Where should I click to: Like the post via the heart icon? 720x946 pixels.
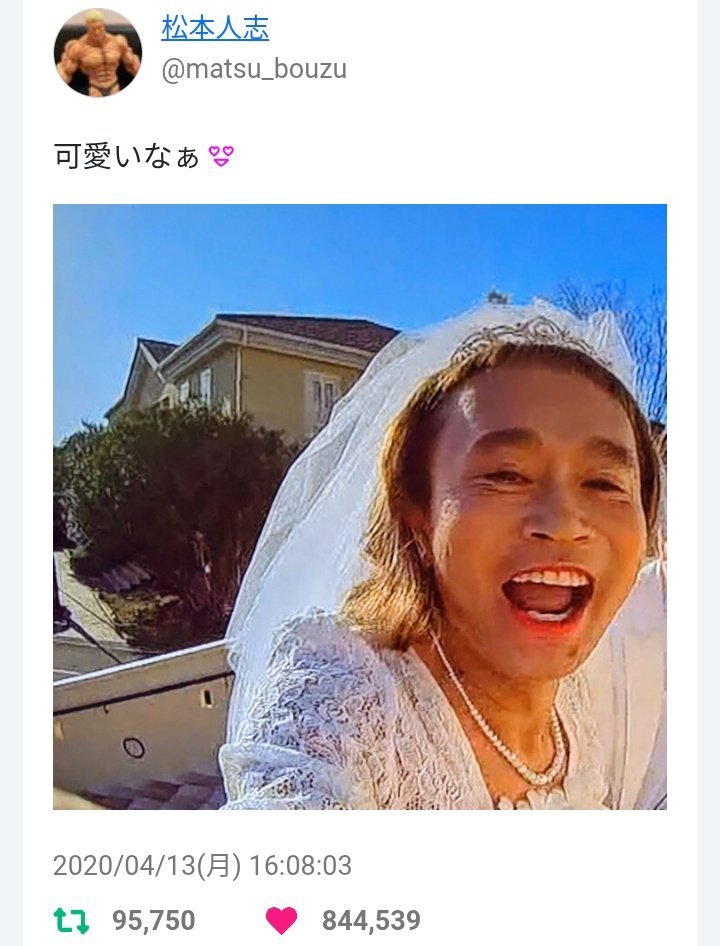(x=281, y=920)
